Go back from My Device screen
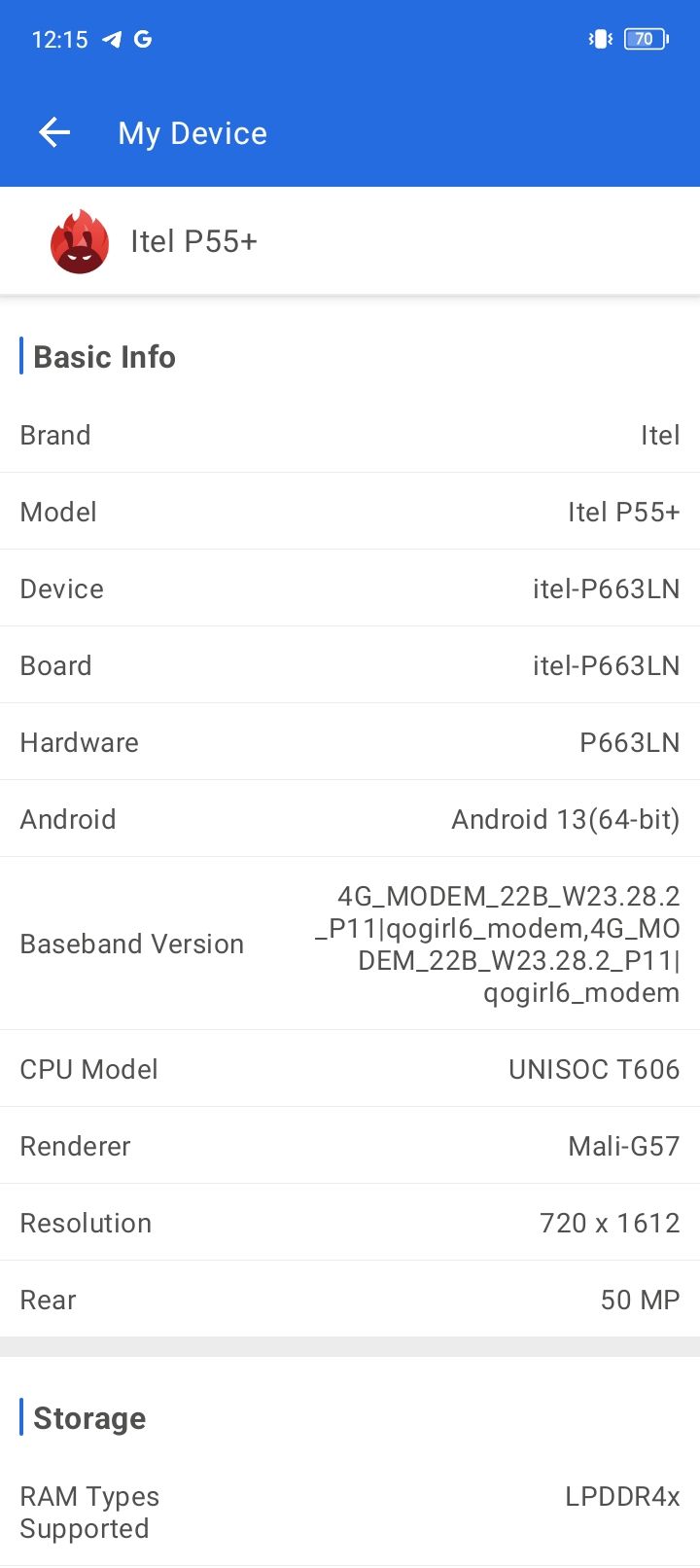Screen dimensions: 700x1568 (54, 132)
